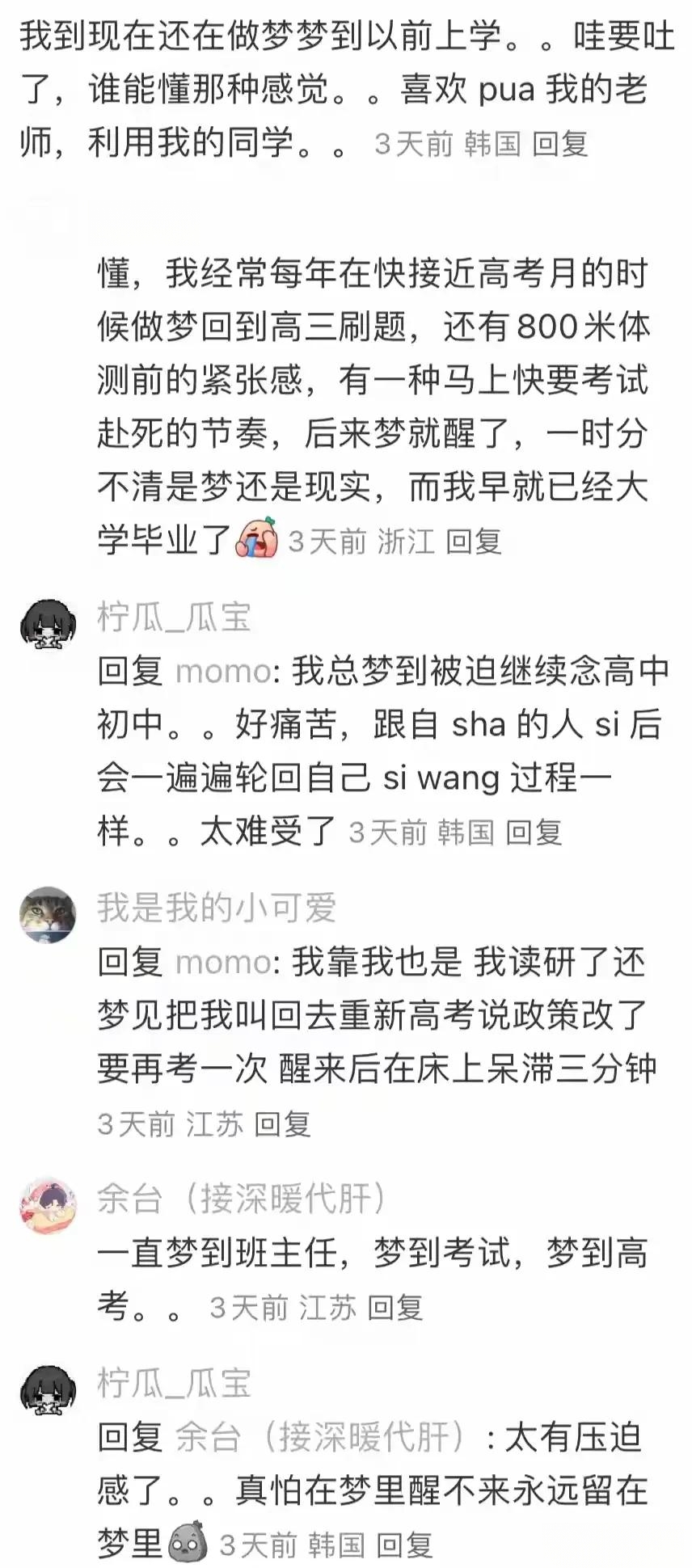Image resolution: width=692 pixels, height=1568 pixels.
Task: Reply to 我是我的小可爱's comment
Action: [x=282, y=1123]
